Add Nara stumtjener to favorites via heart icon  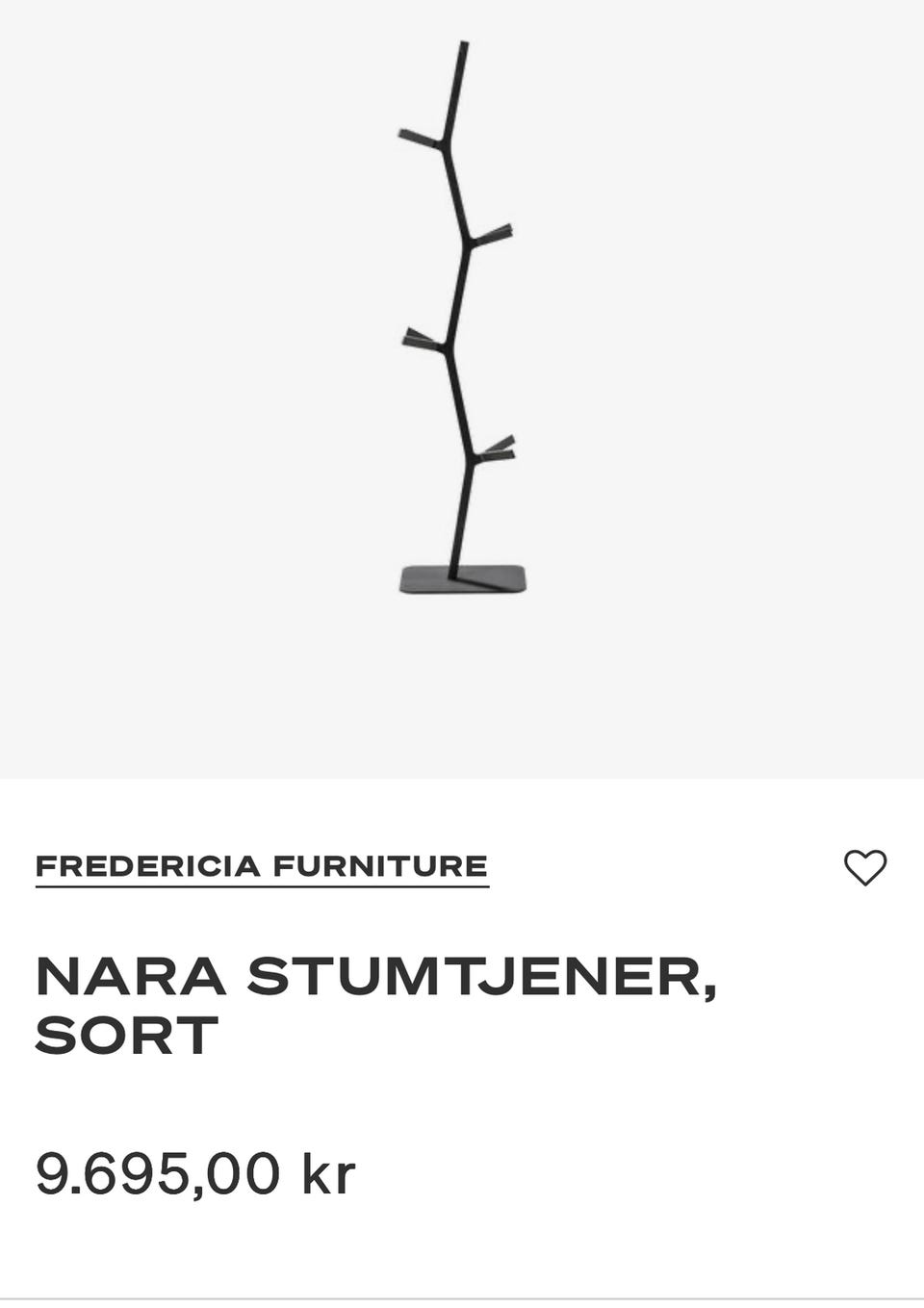point(865,868)
